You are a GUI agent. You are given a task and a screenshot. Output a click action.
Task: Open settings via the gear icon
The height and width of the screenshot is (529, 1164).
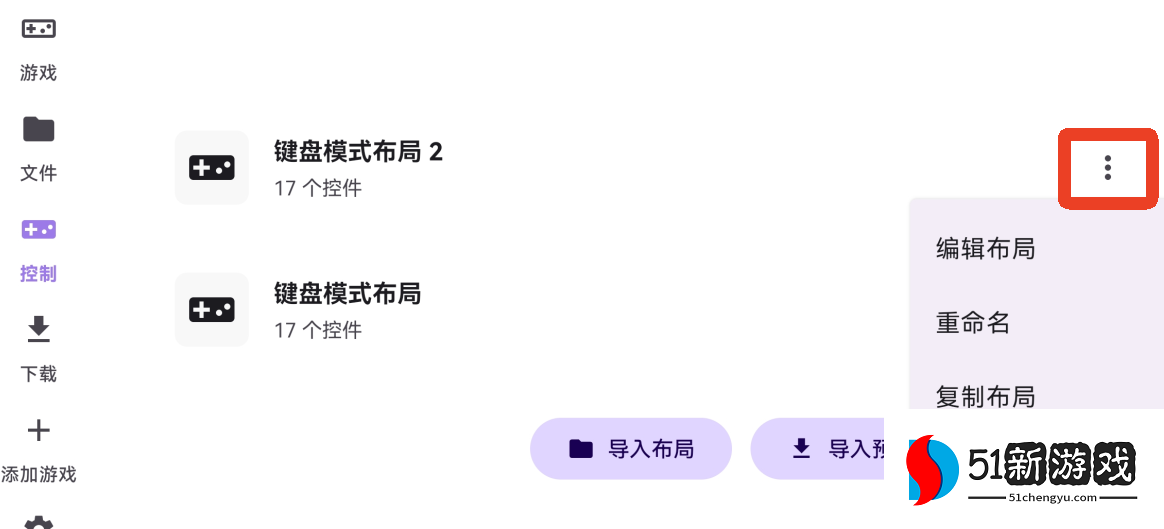pos(39,522)
